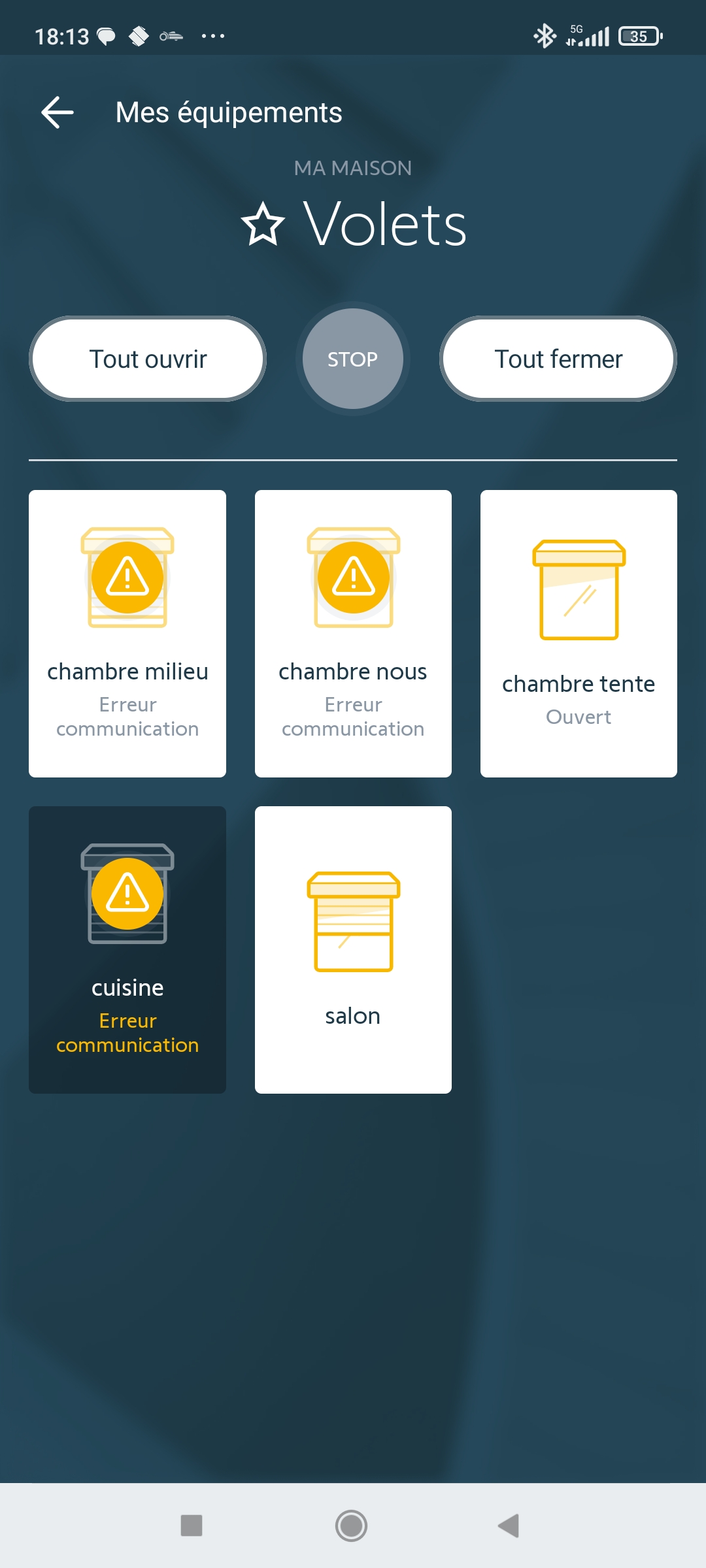Tap the Tout ouvrir button
Image resolution: width=706 pixels, height=1568 pixels.
148,359
